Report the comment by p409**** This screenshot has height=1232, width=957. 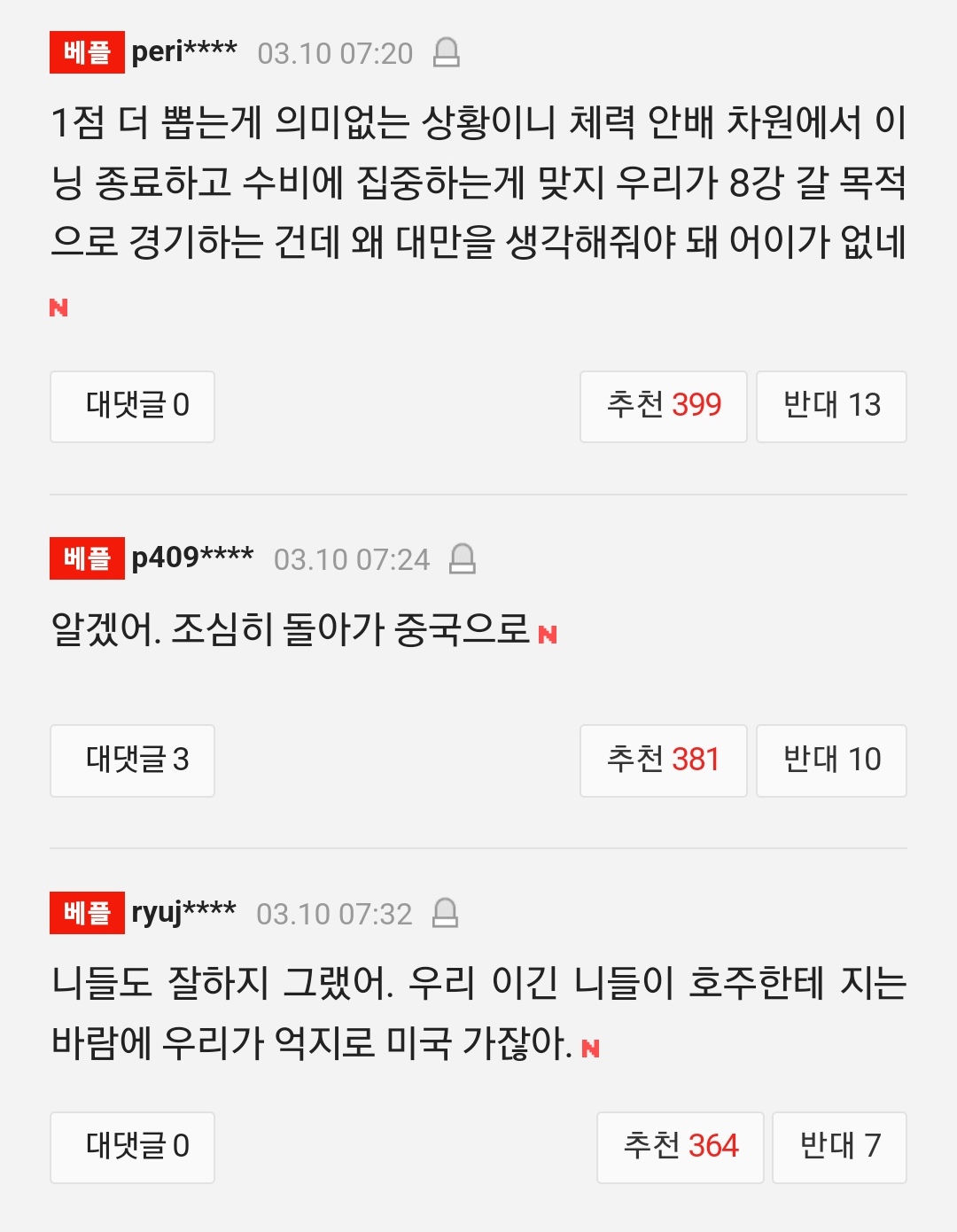click(x=463, y=559)
